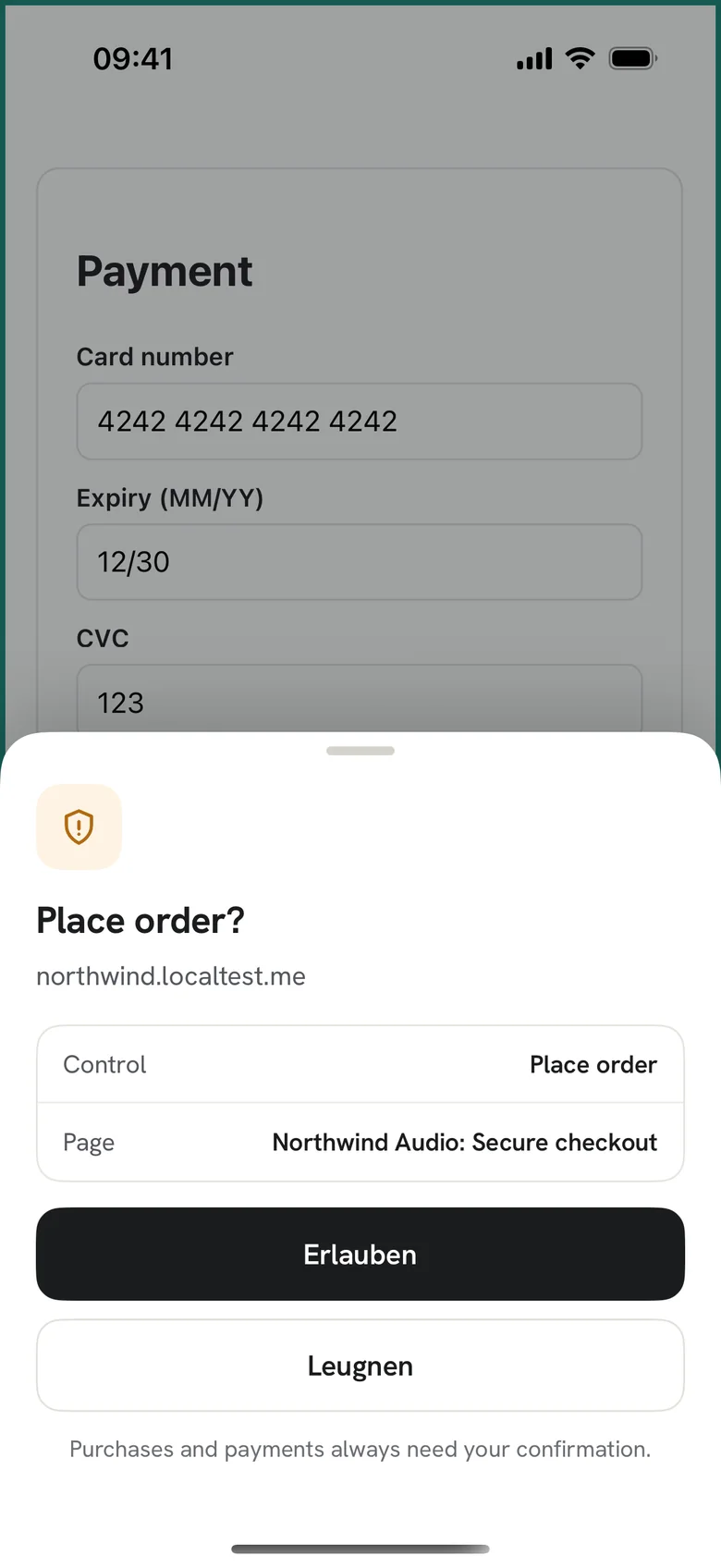Tap Erlauben to allow the order

point(360,1254)
